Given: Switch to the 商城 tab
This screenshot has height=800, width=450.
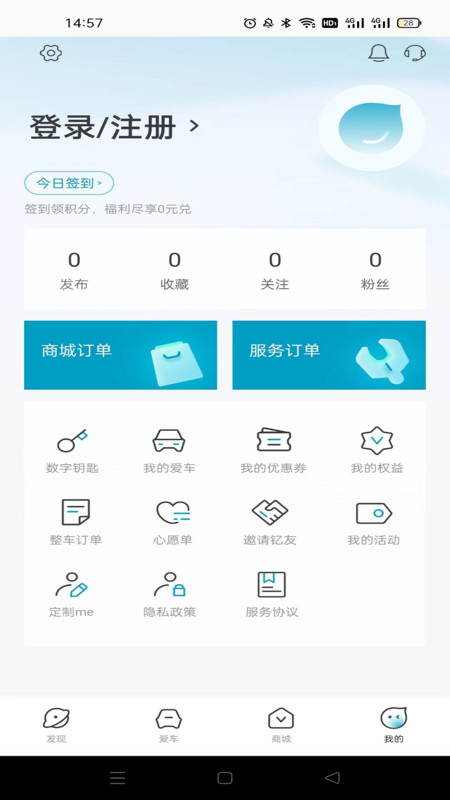Looking at the screenshot, I should click(281, 725).
